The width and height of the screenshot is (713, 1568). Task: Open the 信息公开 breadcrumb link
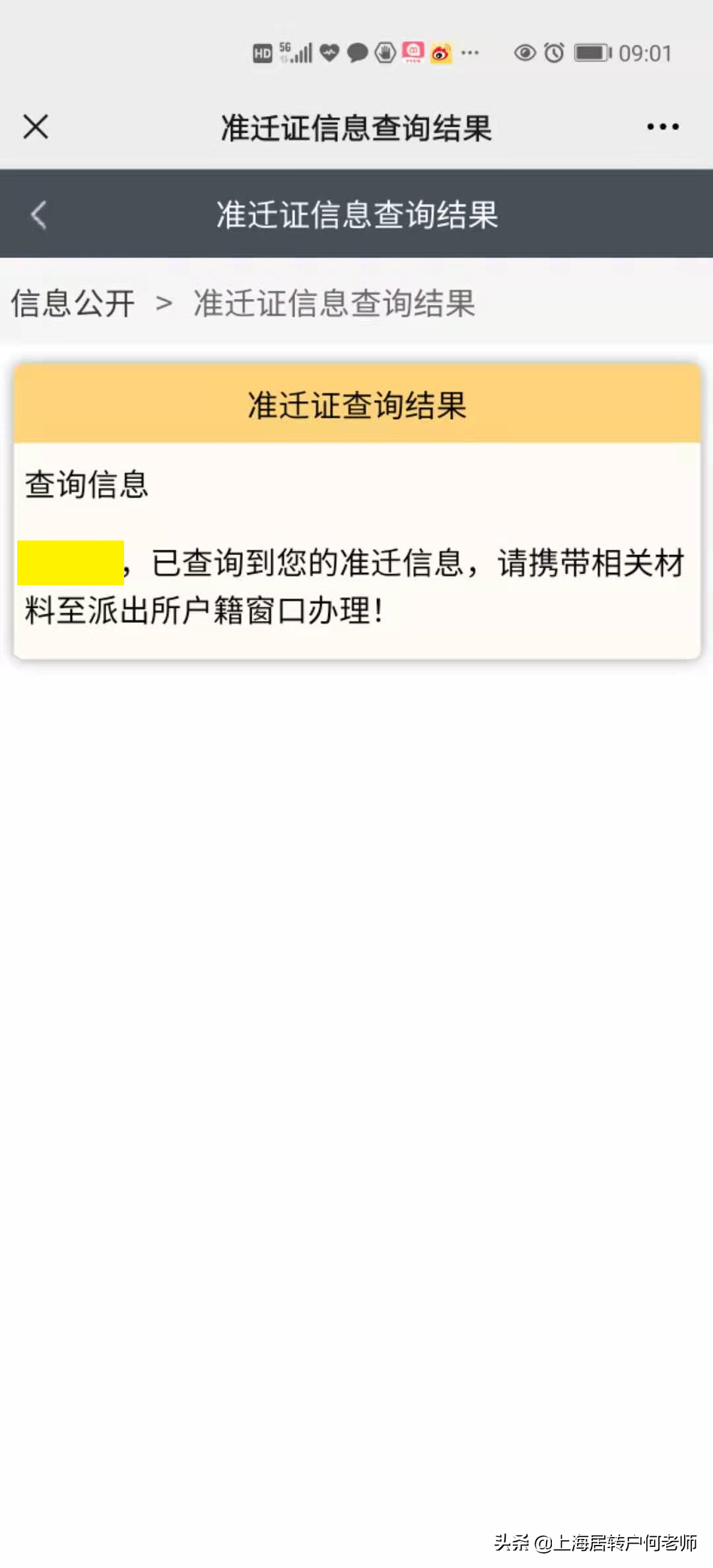[x=73, y=303]
